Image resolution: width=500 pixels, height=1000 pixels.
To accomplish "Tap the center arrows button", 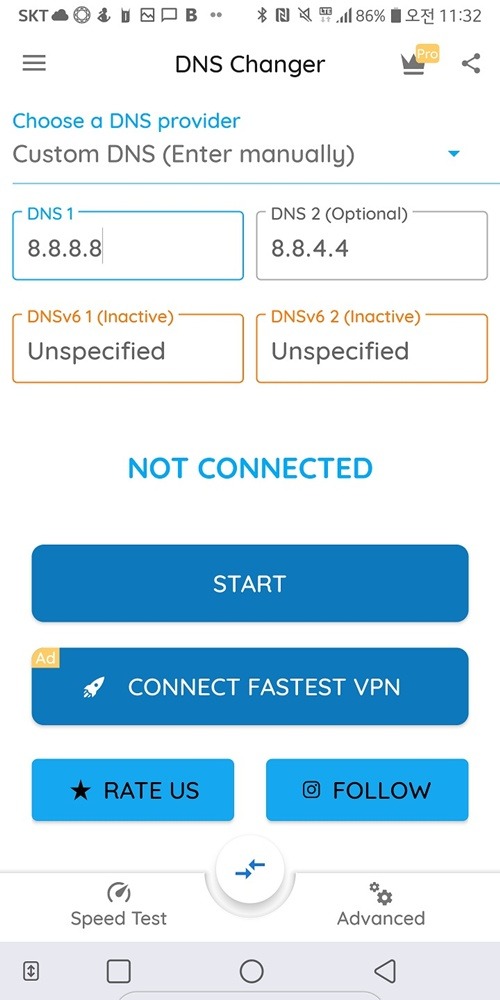I will click(250, 869).
